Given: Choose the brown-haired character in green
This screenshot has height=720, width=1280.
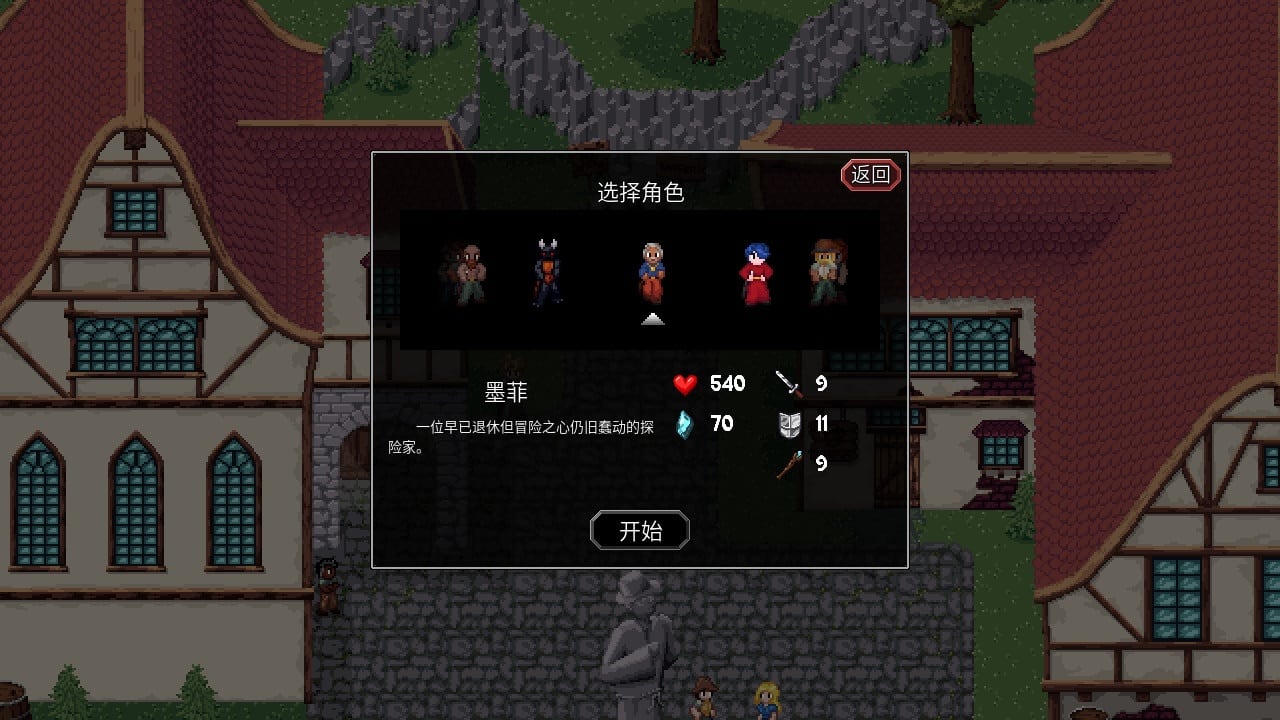Looking at the screenshot, I should click(x=827, y=271).
